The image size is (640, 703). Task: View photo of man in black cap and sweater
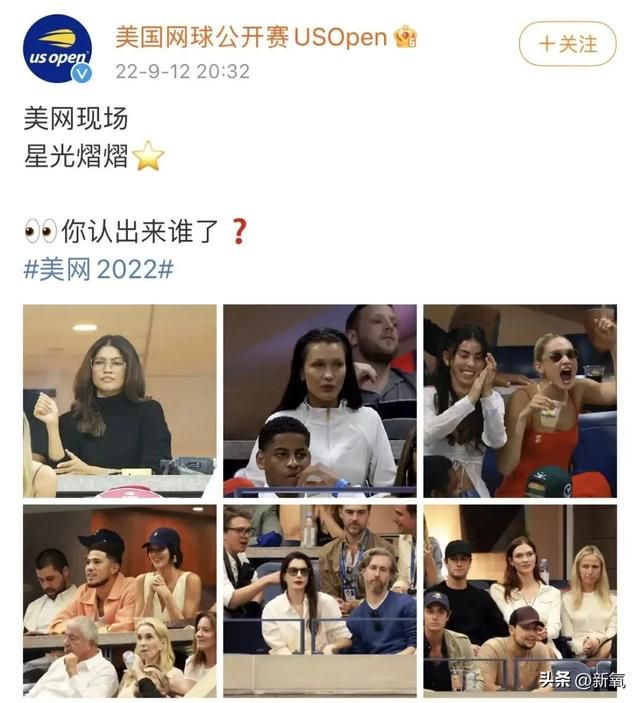click(519, 600)
